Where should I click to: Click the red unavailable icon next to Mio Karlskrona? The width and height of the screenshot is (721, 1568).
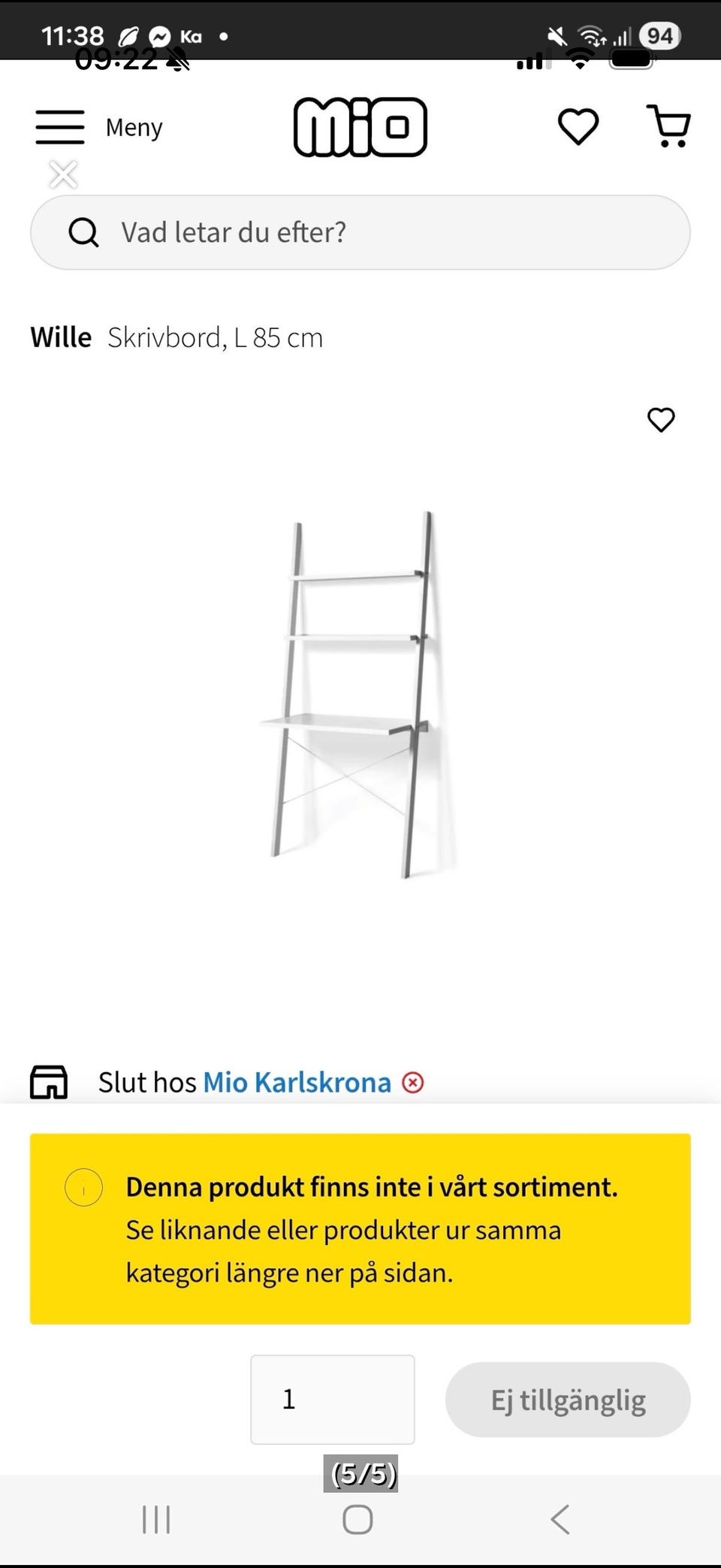point(412,1082)
